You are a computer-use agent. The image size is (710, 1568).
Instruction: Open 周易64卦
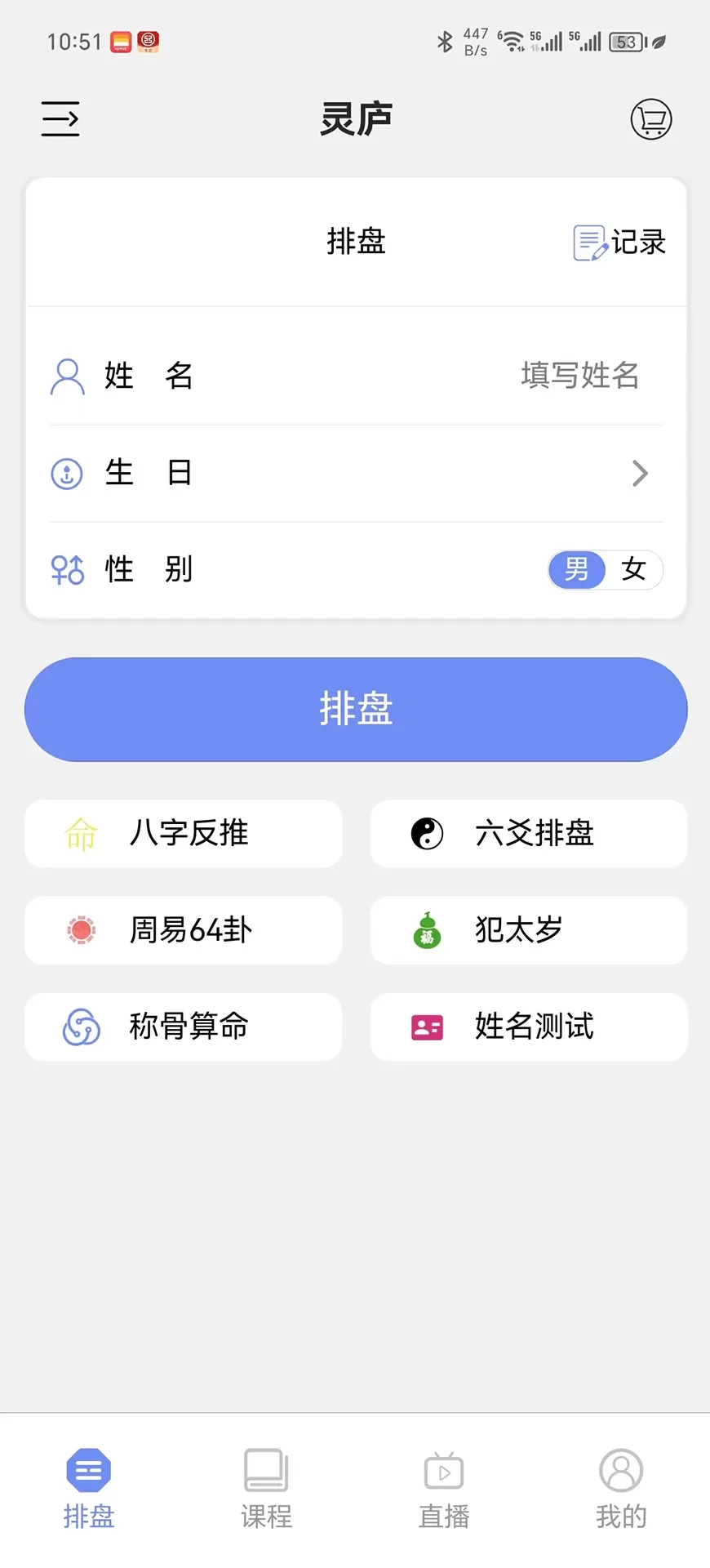pyautogui.click(x=184, y=930)
